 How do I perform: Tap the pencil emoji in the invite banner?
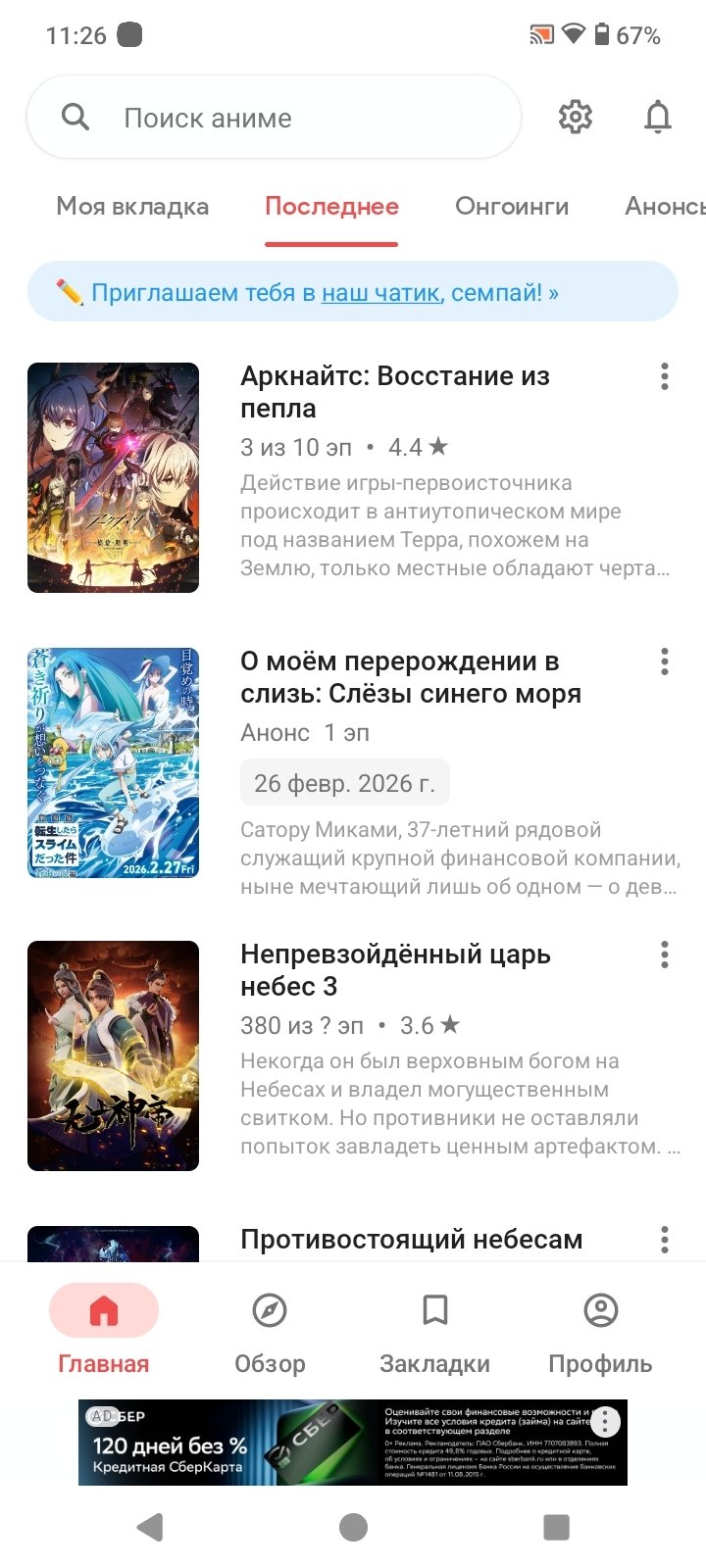(68, 291)
